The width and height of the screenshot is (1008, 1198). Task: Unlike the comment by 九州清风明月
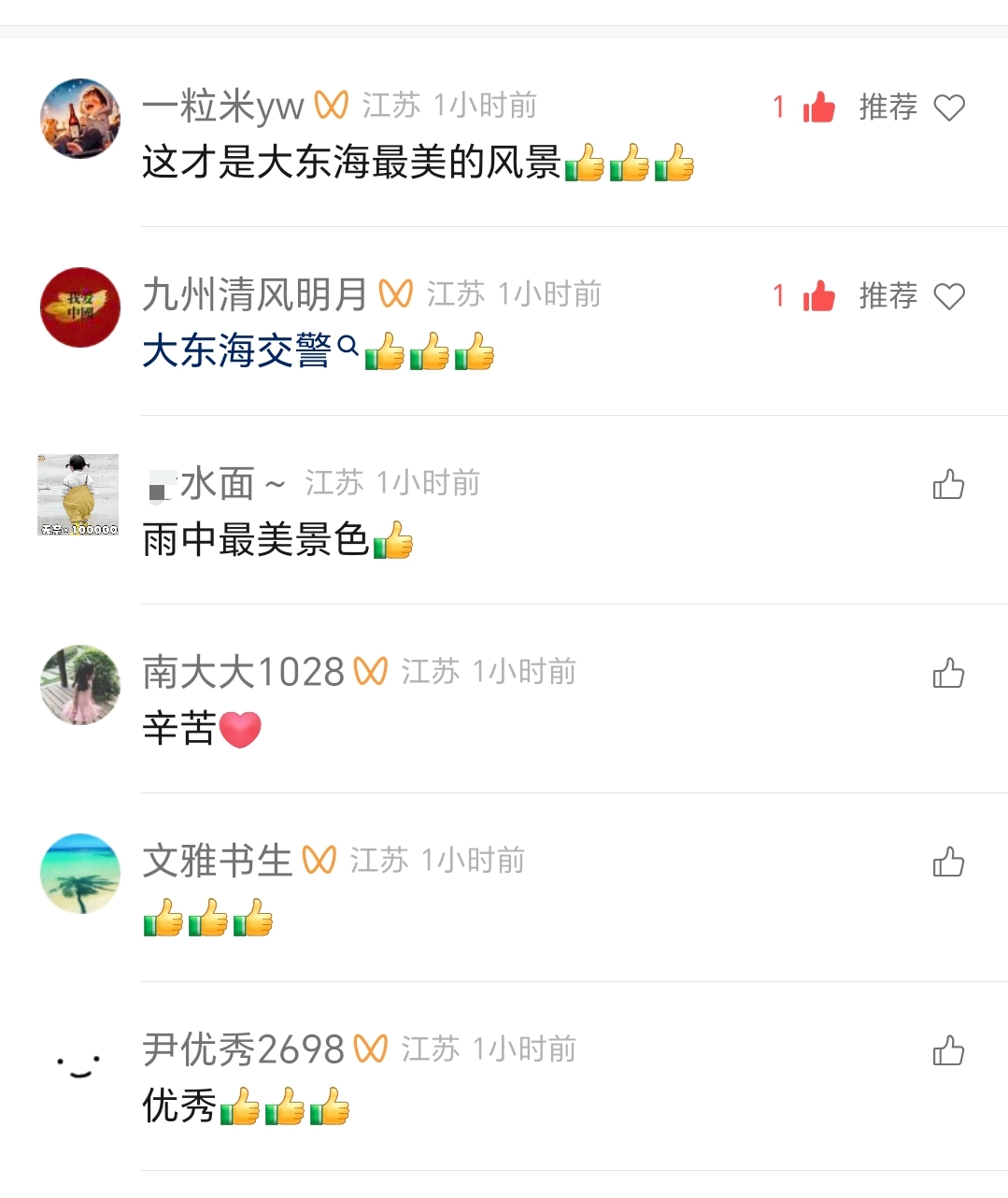tap(818, 296)
